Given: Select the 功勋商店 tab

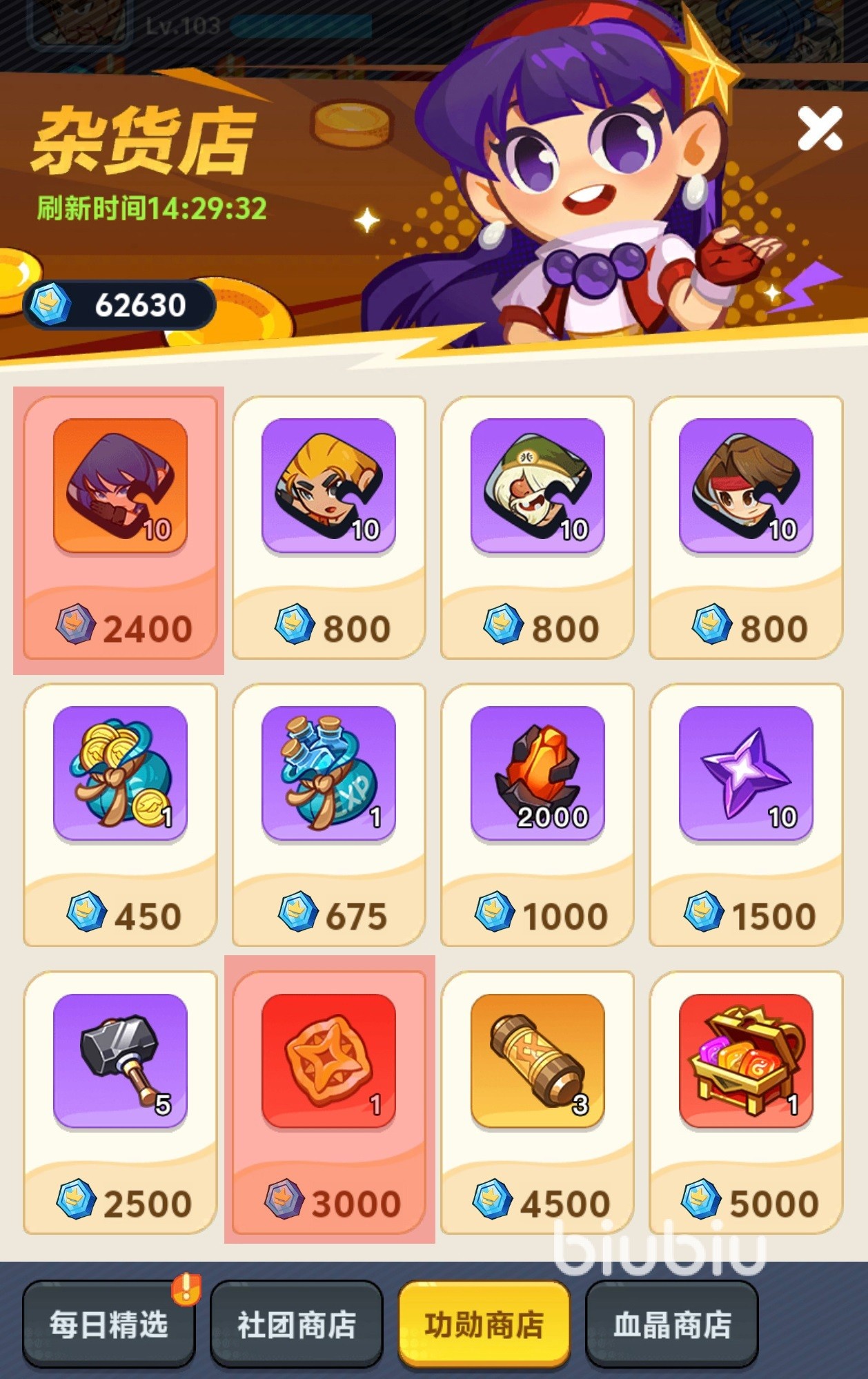Looking at the screenshot, I should (484, 1324).
